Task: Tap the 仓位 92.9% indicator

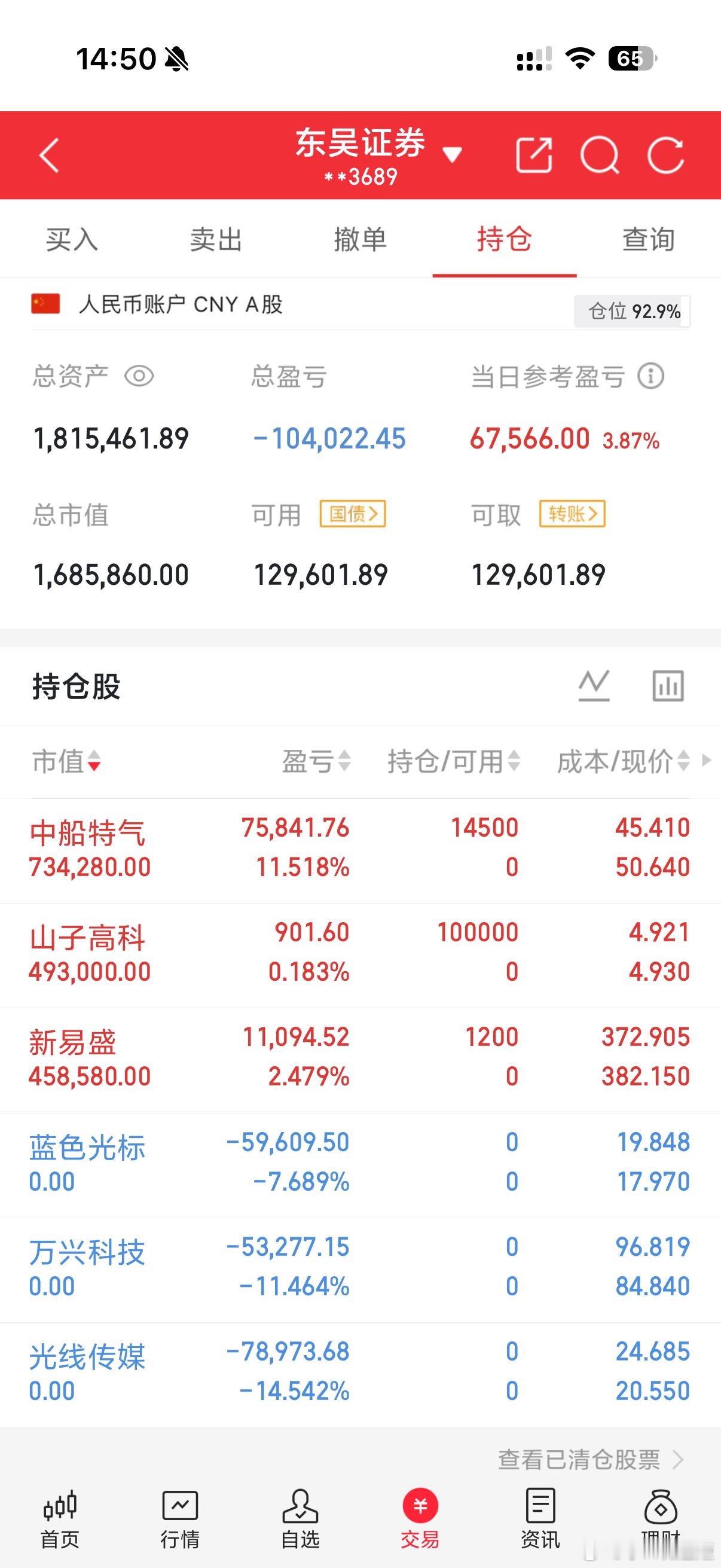Action: (631, 310)
